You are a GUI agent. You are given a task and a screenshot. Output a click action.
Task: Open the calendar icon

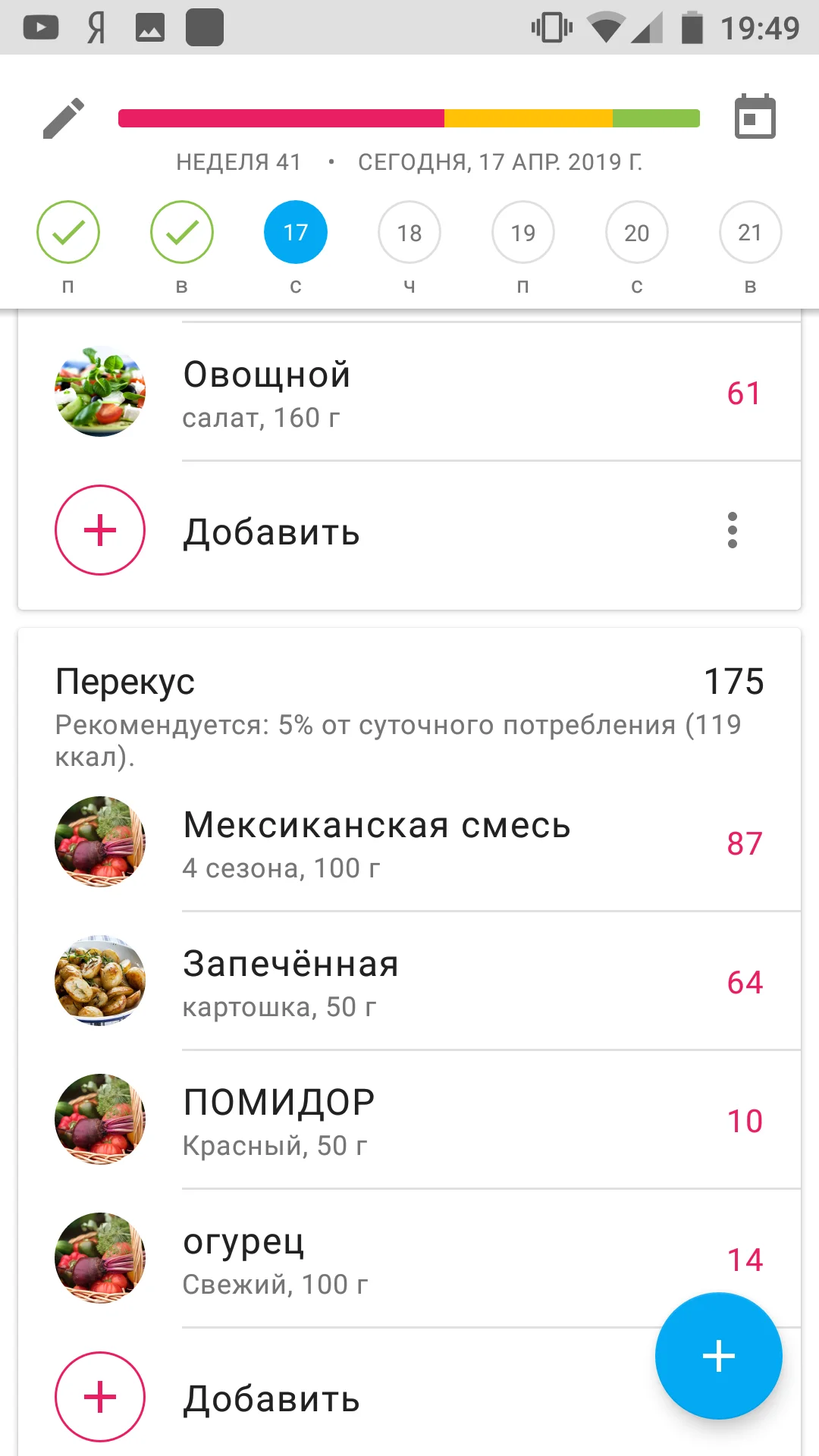[755, 117]
